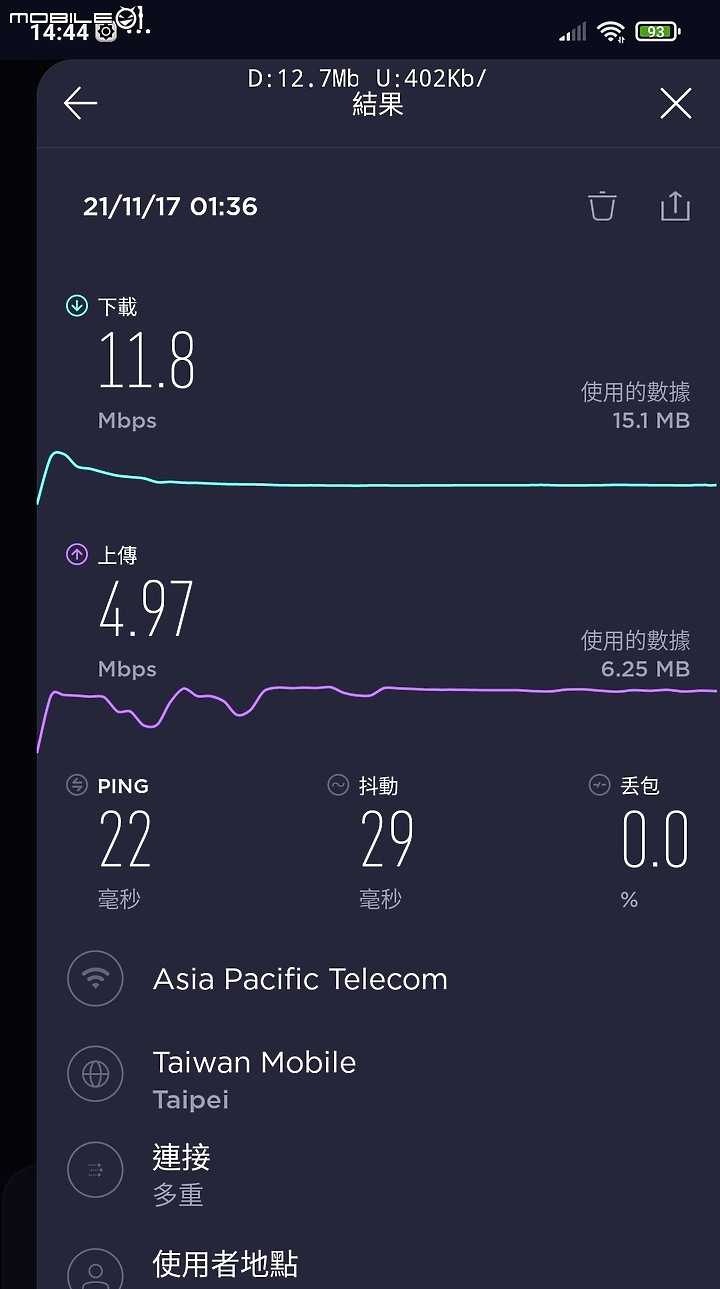Image resolution: width=720 pixels, height=1289 pixels.
Task: Go back using the top-left arrow
Action: (80, 103)
